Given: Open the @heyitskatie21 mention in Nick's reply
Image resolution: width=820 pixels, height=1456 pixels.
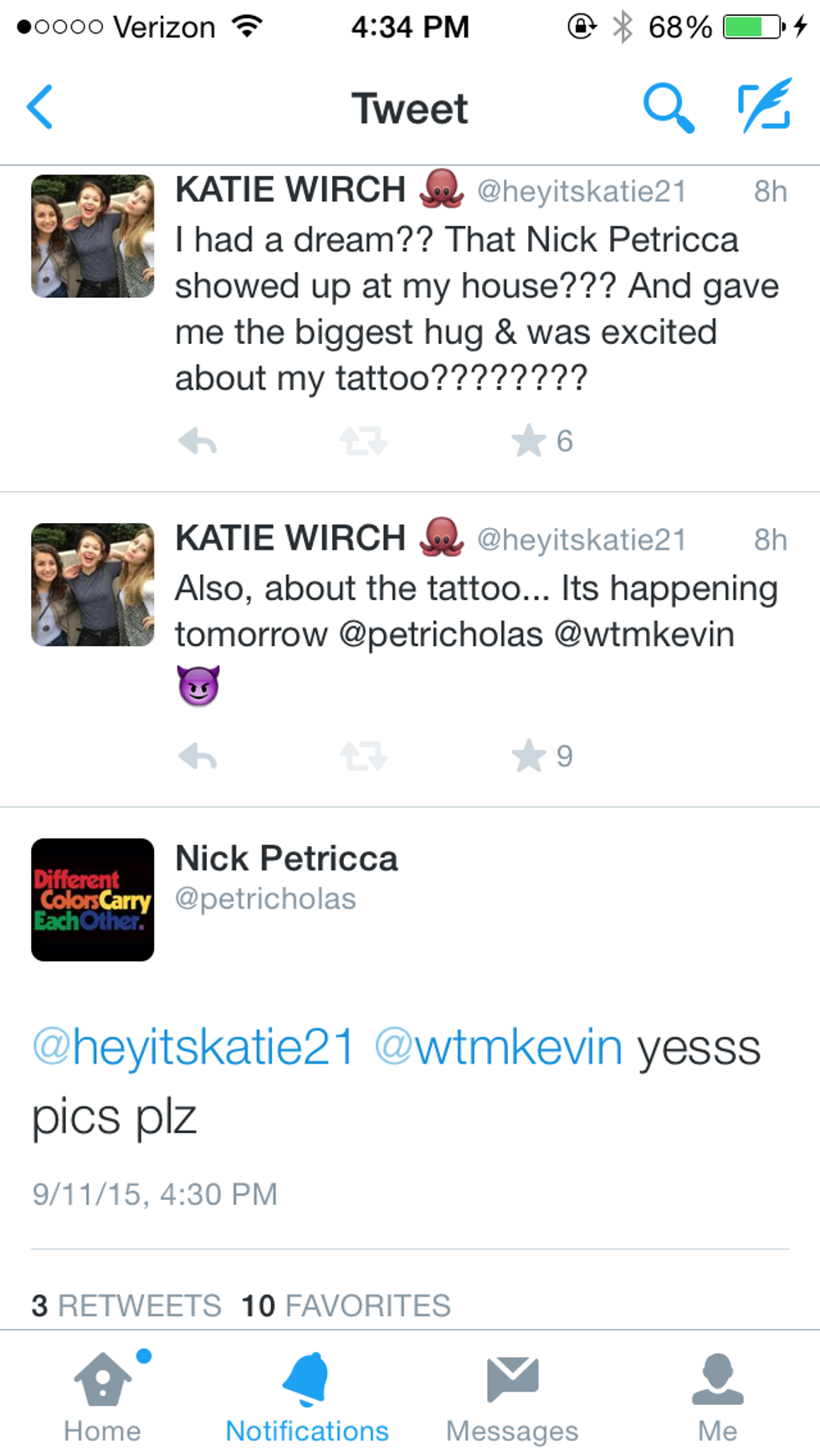Looking at the screenshot, I should click(193, 1047).
